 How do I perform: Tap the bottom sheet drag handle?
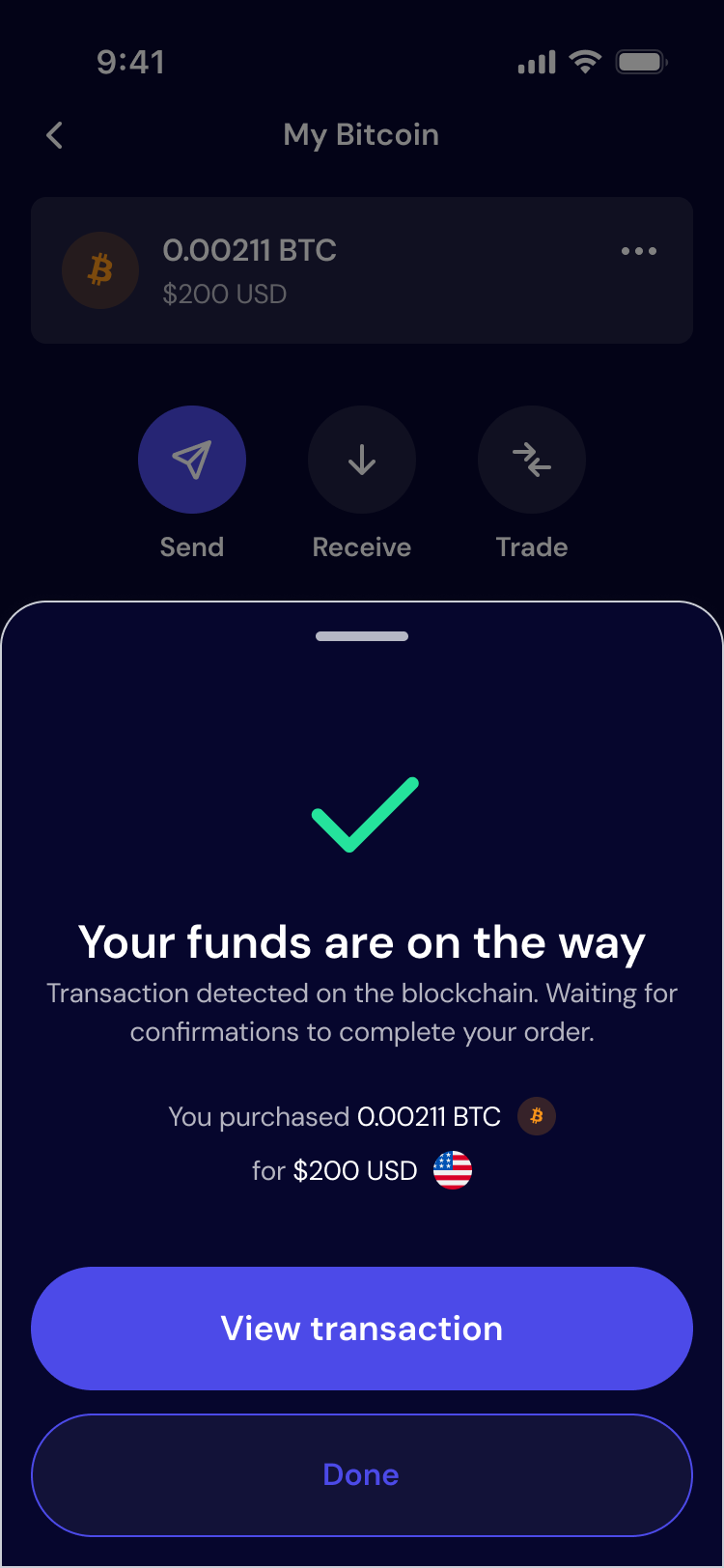(x=362, y=636)
